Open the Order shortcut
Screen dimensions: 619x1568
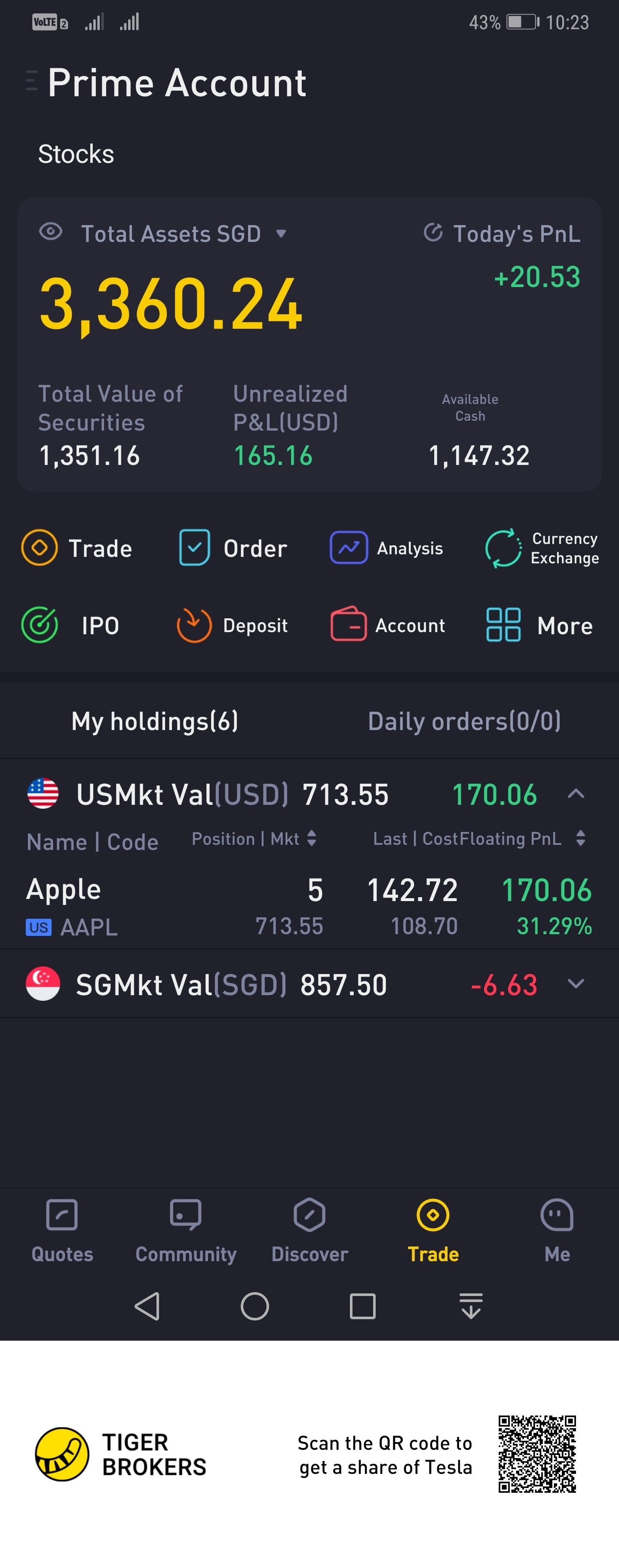tap(233, 548)
